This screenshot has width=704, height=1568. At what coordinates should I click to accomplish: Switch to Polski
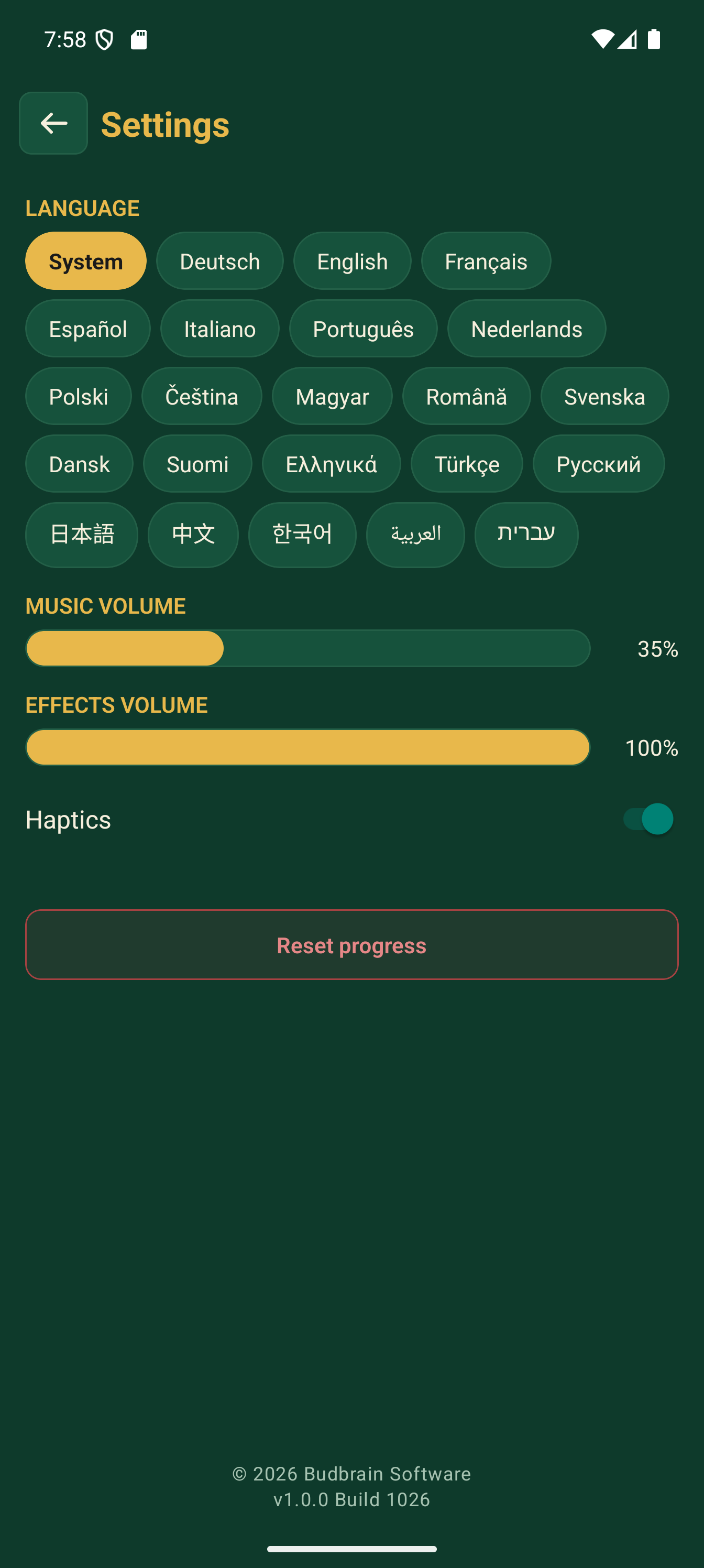pyautogui.click(x=79, y=396)
